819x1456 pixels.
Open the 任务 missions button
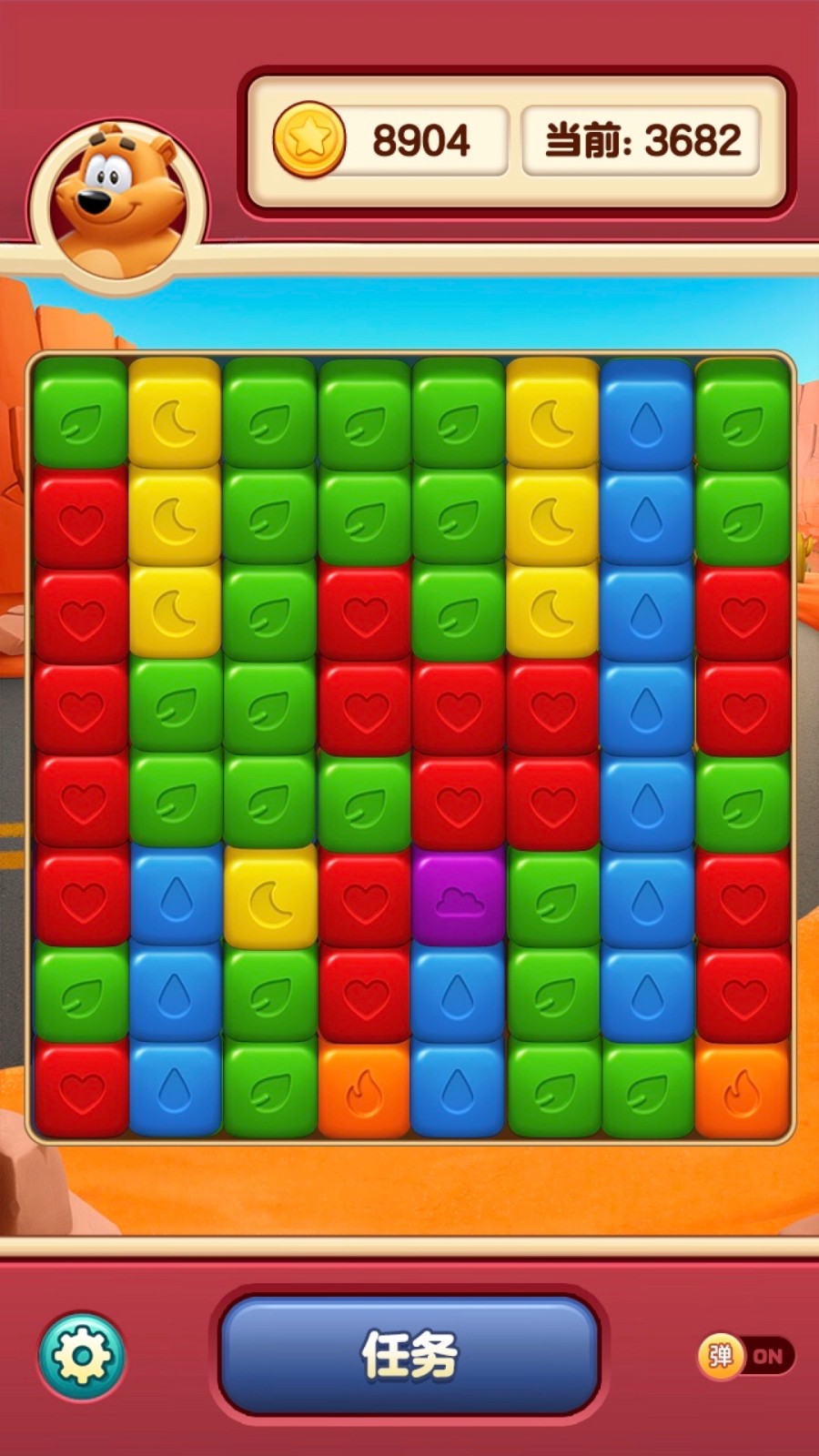pyautogui.click(x=409, y=1355)
